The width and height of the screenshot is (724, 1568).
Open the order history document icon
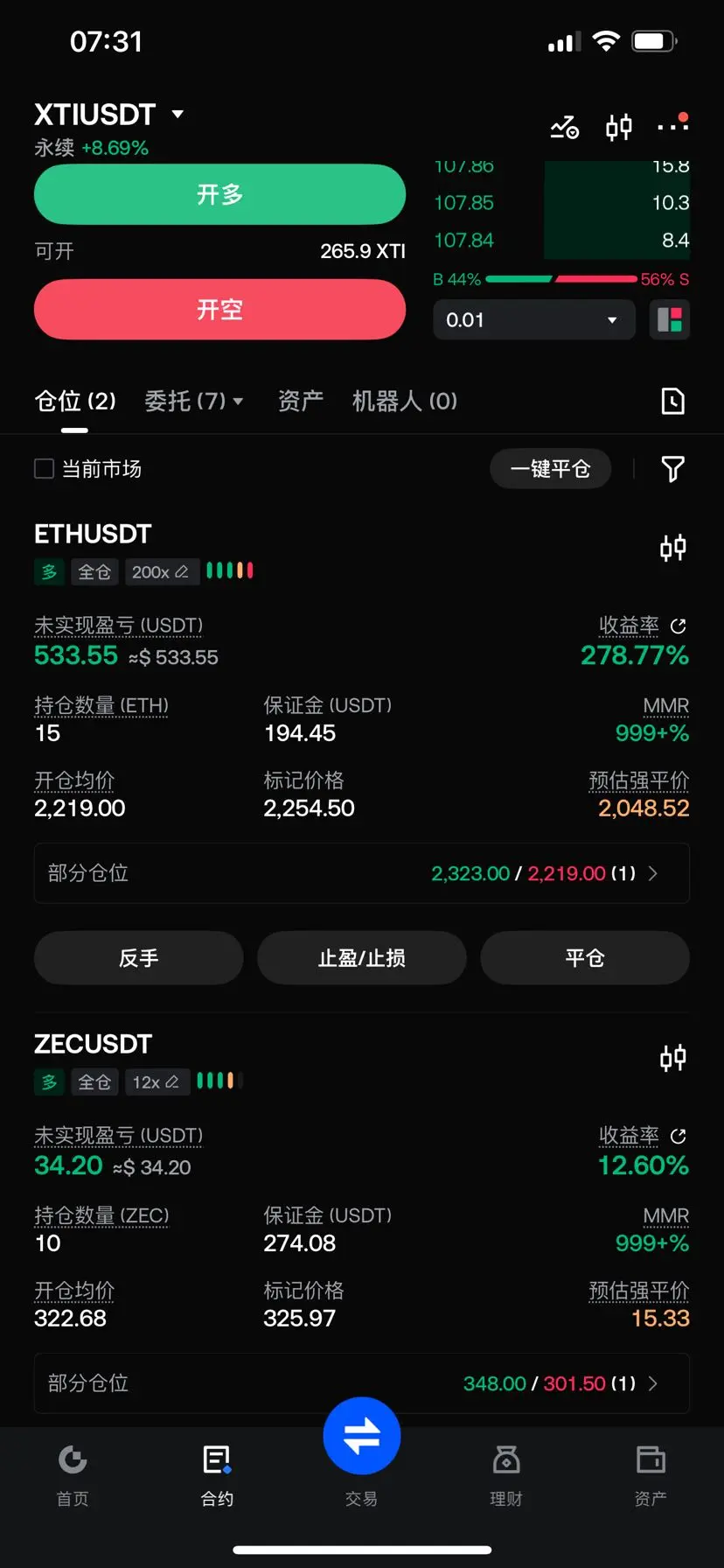click(672, 402)
